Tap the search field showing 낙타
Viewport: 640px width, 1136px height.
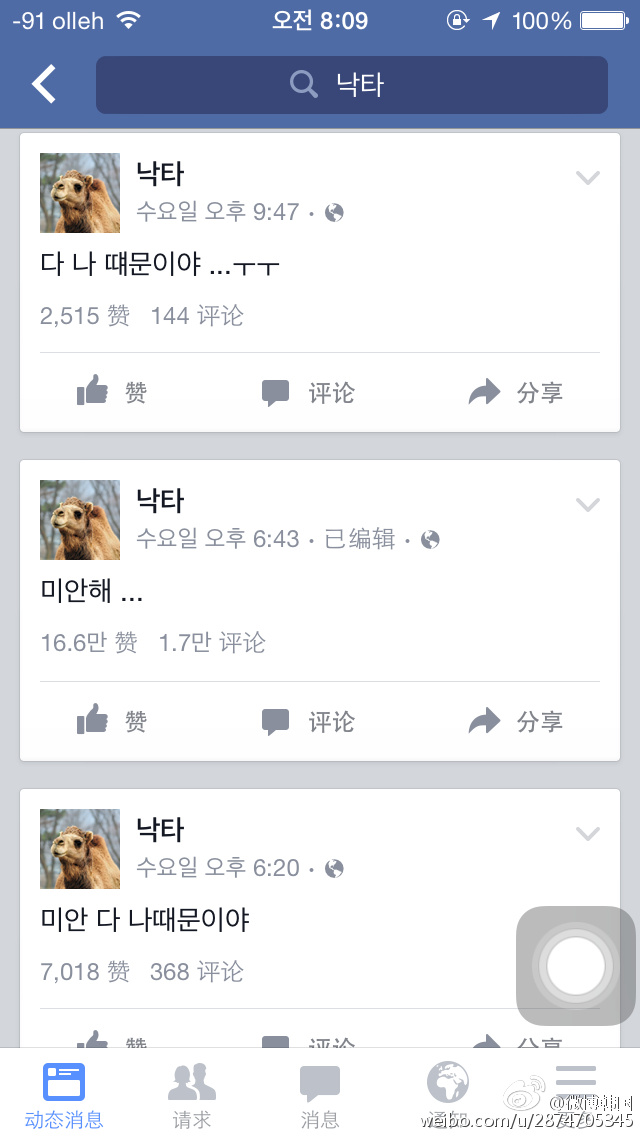(x=351, y=85)
